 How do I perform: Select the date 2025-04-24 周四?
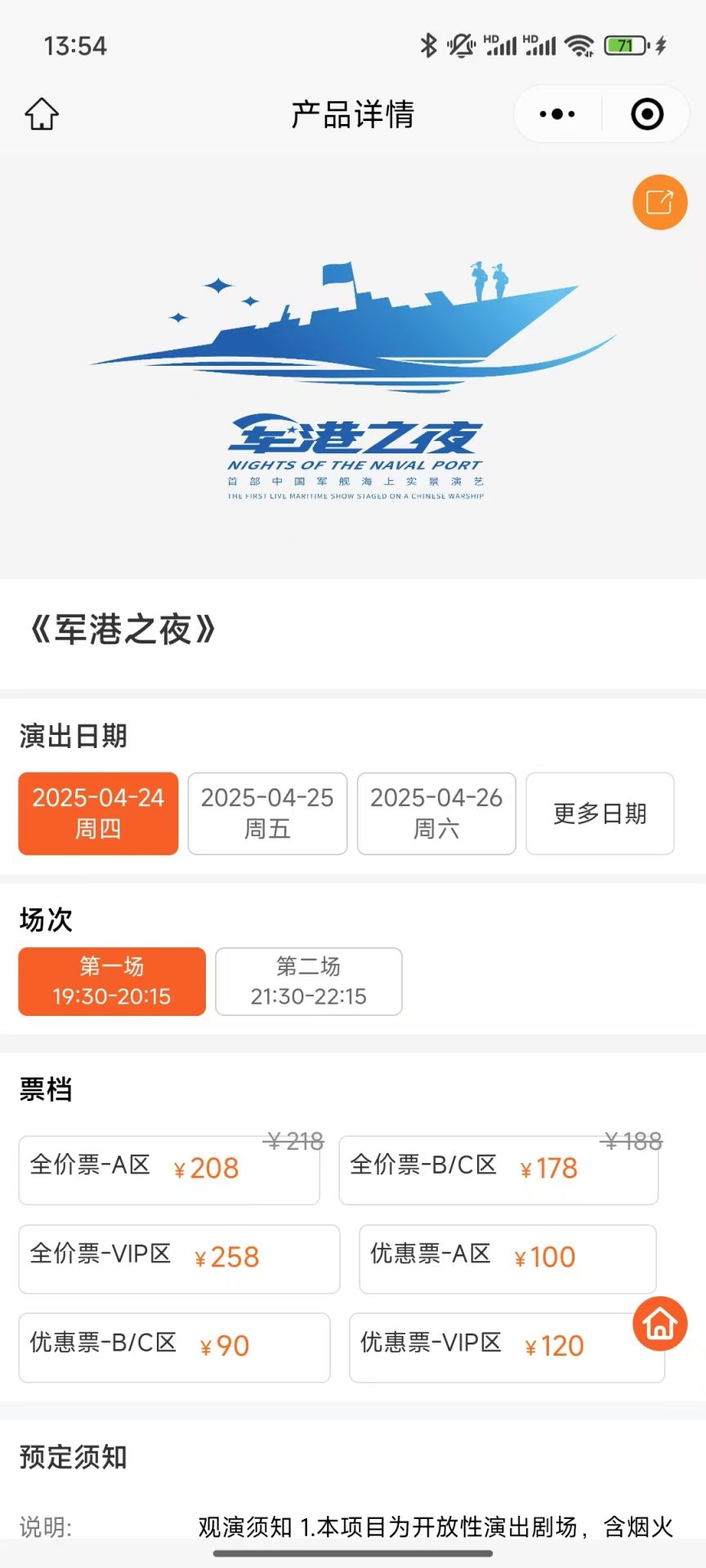pos(98,813)
